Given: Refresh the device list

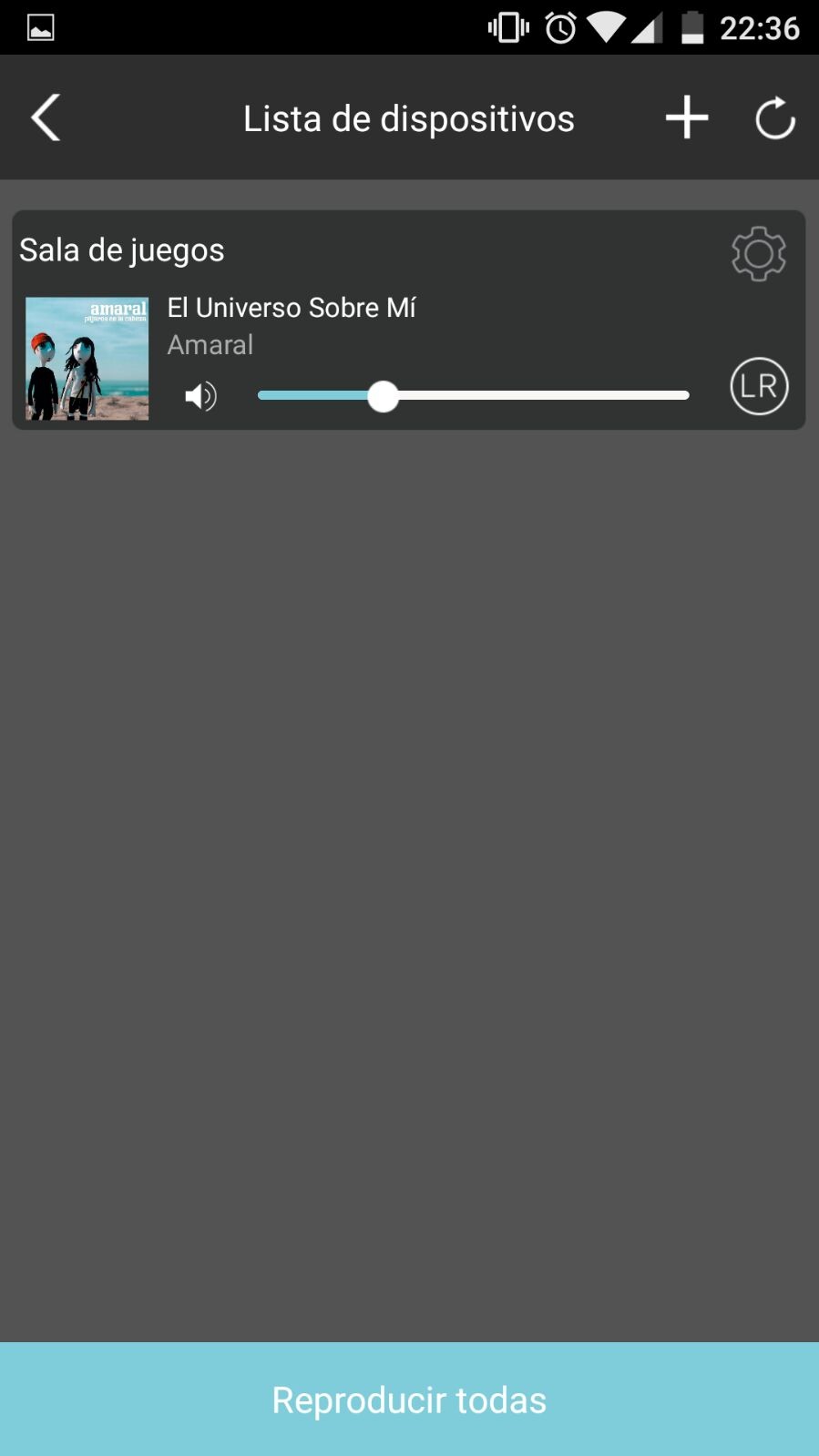Looking at the screenshot, I should [775, 118].
